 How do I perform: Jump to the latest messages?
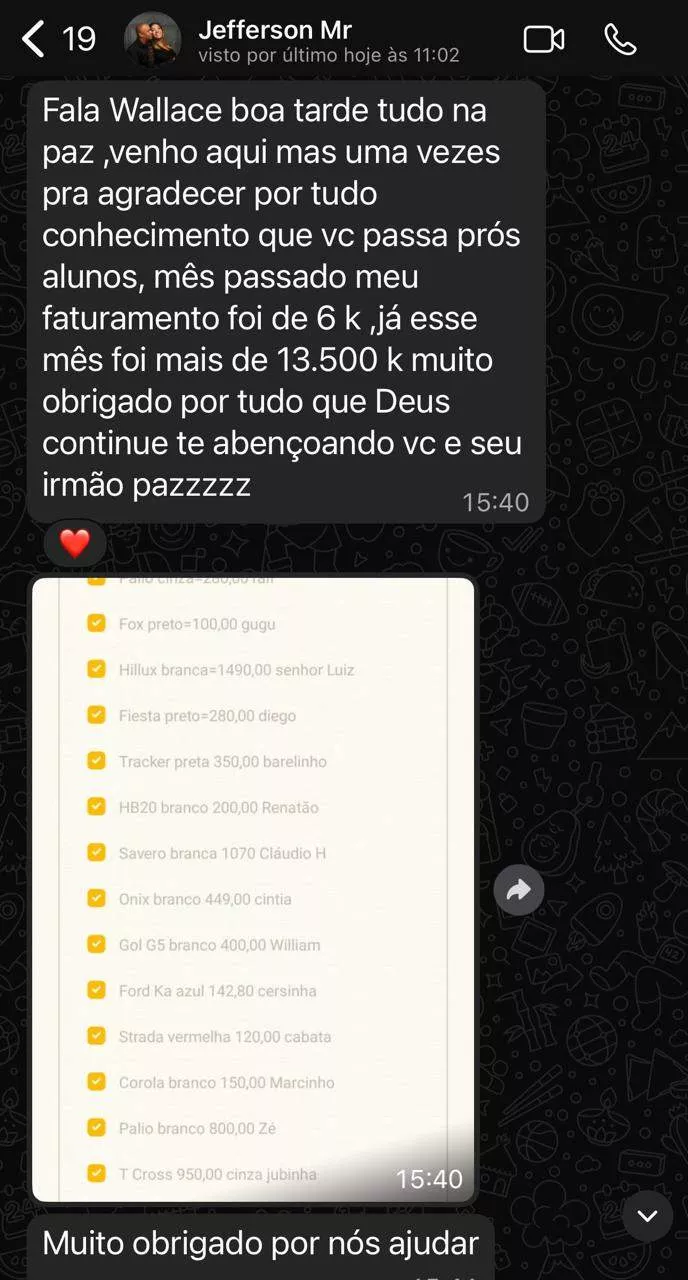click(647, 1216)
